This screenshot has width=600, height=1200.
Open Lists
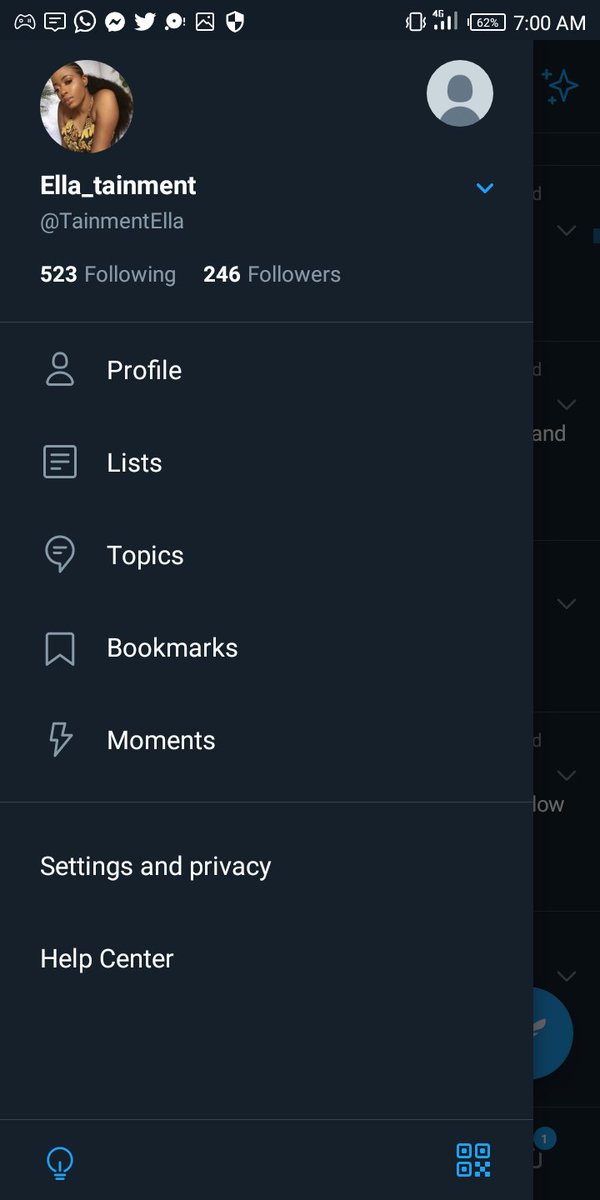(266, 462)
